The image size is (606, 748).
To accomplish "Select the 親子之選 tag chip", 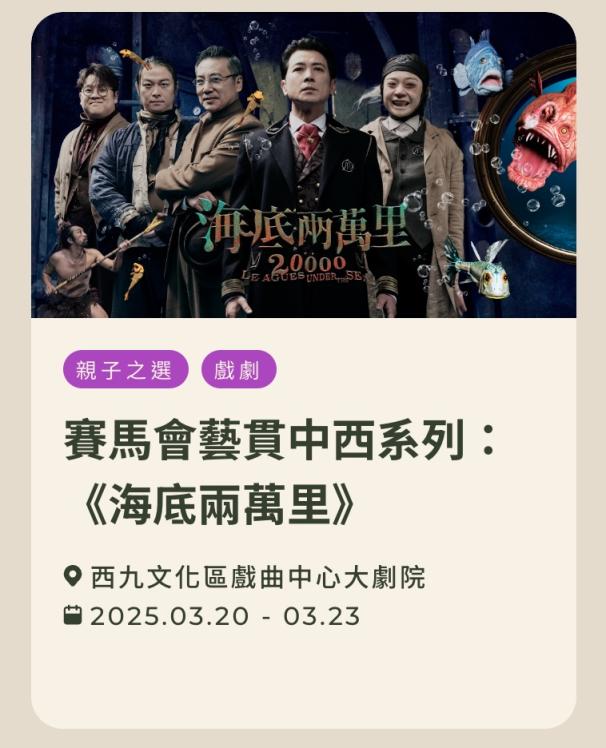I will 125,370.
